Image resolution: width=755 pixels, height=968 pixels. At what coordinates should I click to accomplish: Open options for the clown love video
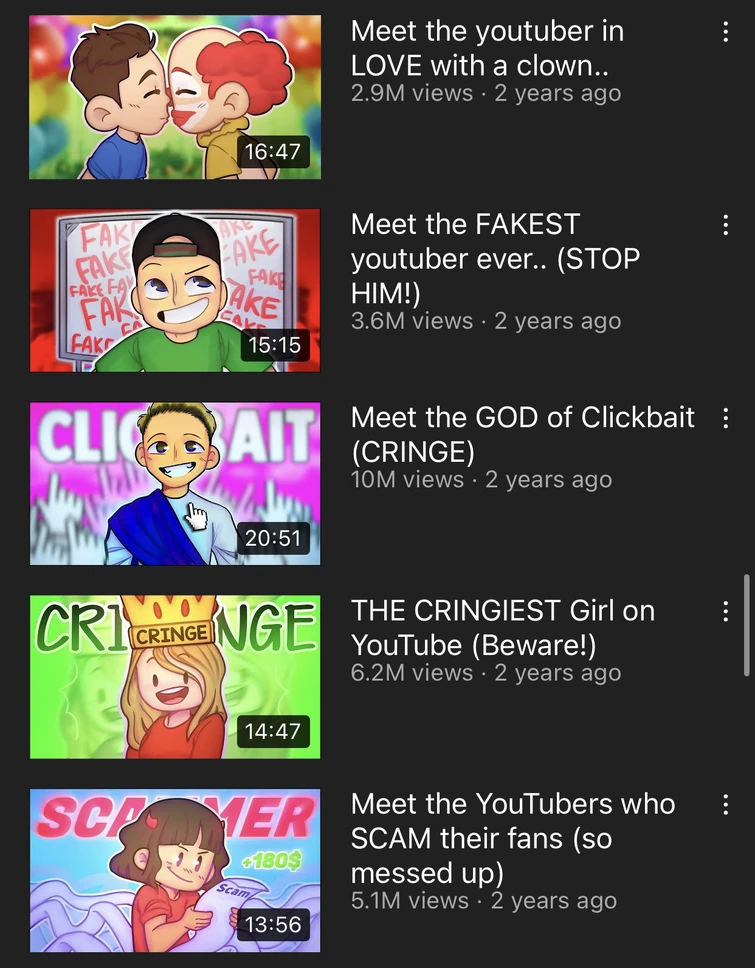click(726, 32)
